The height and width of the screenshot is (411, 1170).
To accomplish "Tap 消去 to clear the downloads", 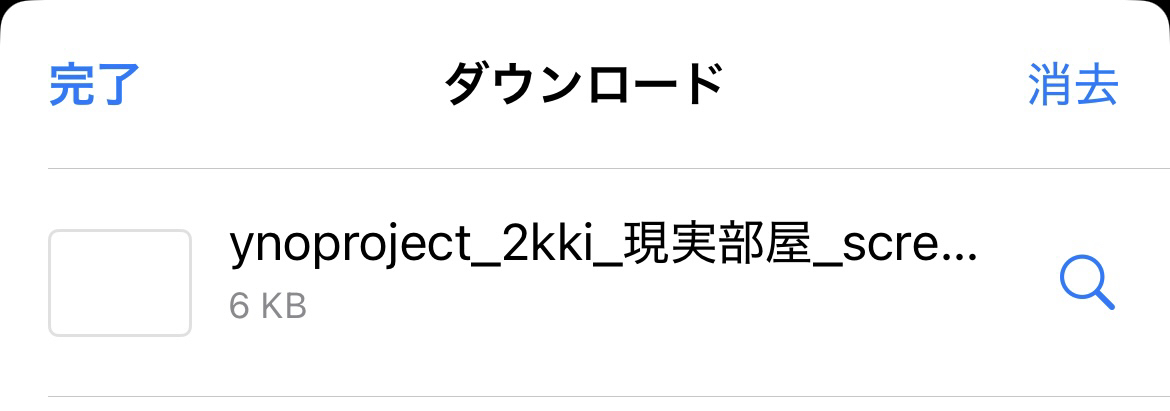I will pos(1073,86).
